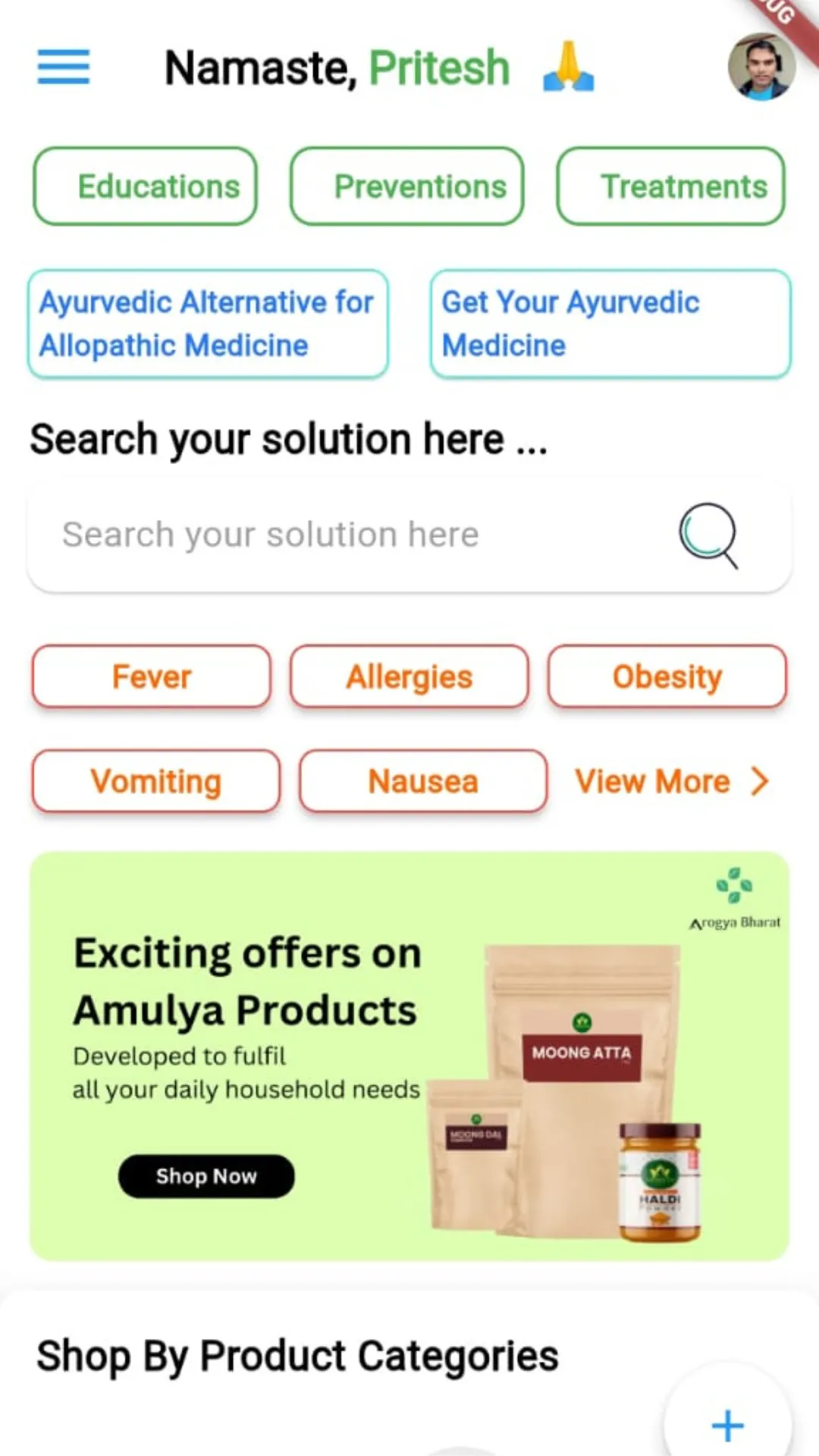The image size is (819, 1456).
Task: Switch to the Treatments category
Action: 670,186
